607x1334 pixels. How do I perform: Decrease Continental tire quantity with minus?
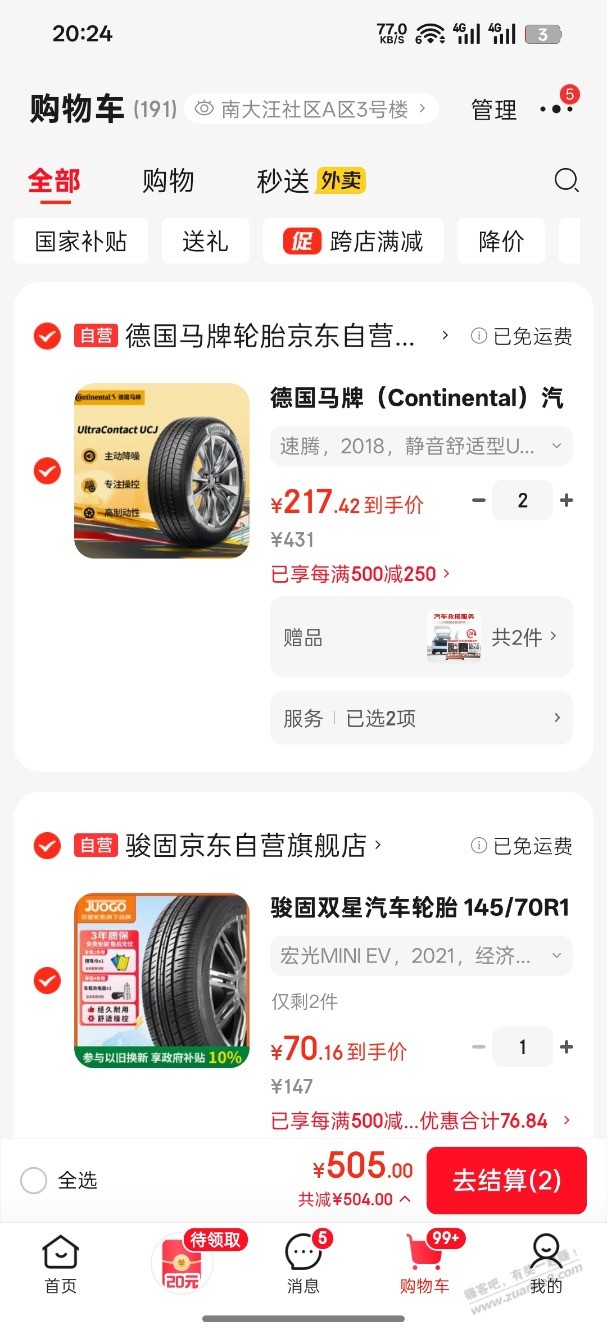click(x=479, y=500)
